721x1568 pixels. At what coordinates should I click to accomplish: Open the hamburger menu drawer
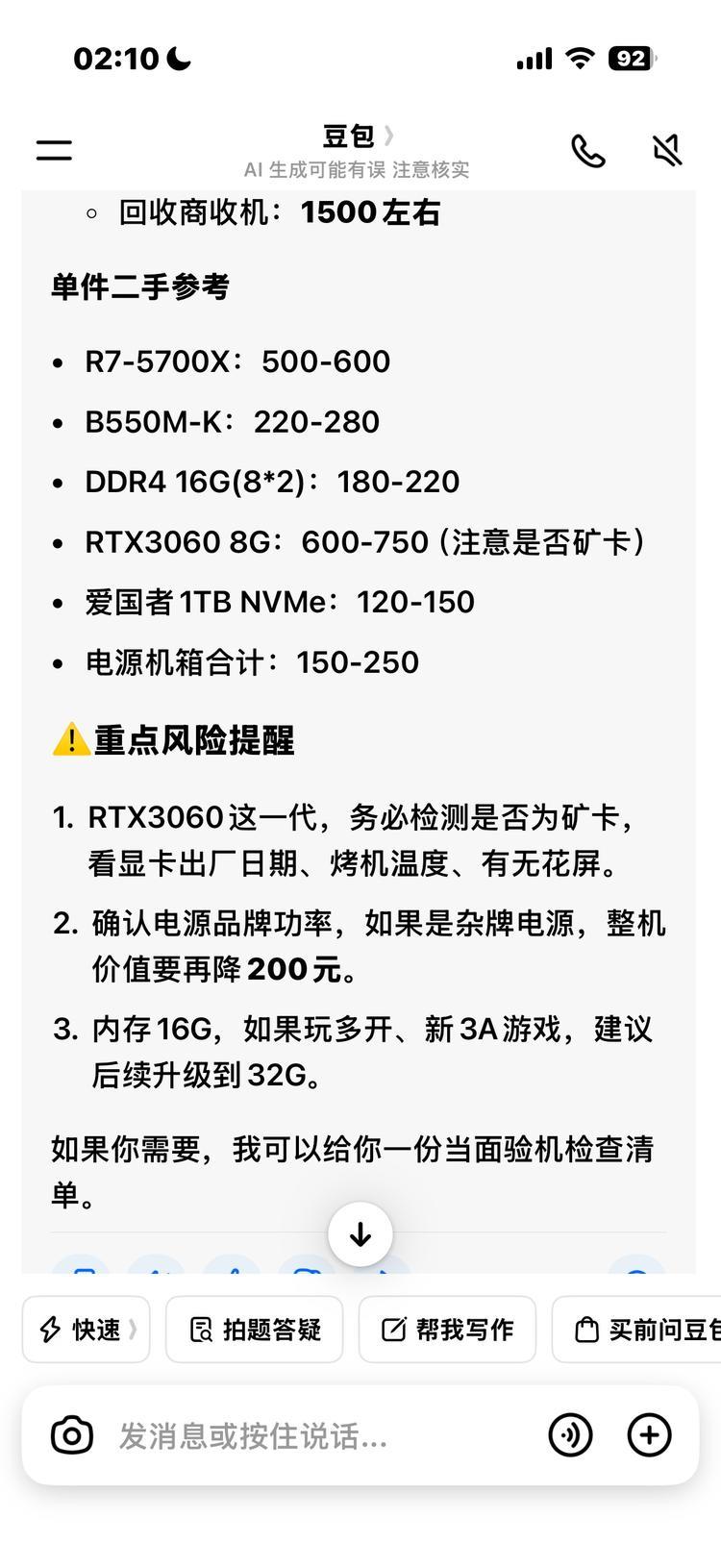(54, 150)
